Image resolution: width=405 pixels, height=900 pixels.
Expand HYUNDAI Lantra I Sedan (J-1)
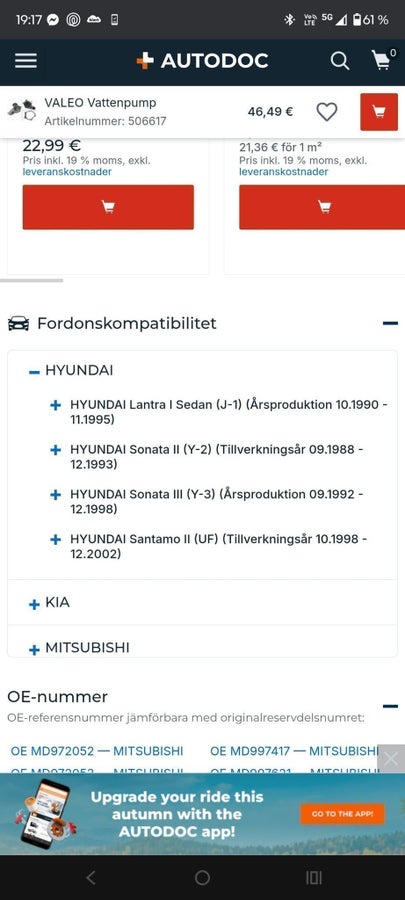[x=56, y=405]
